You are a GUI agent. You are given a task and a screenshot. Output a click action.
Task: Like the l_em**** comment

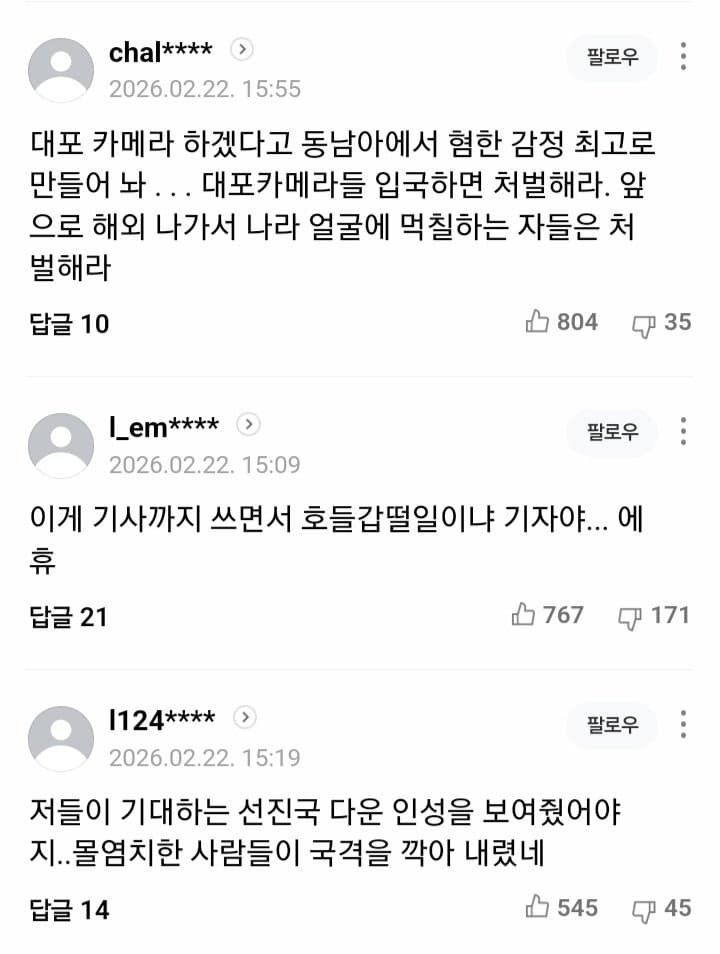coord(524,615)
